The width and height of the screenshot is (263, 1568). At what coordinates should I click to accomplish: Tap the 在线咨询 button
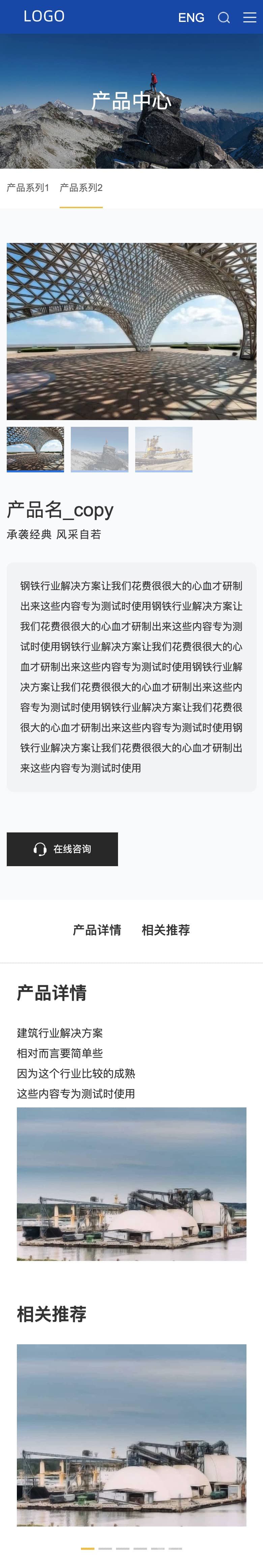click(x=62, y=849)
